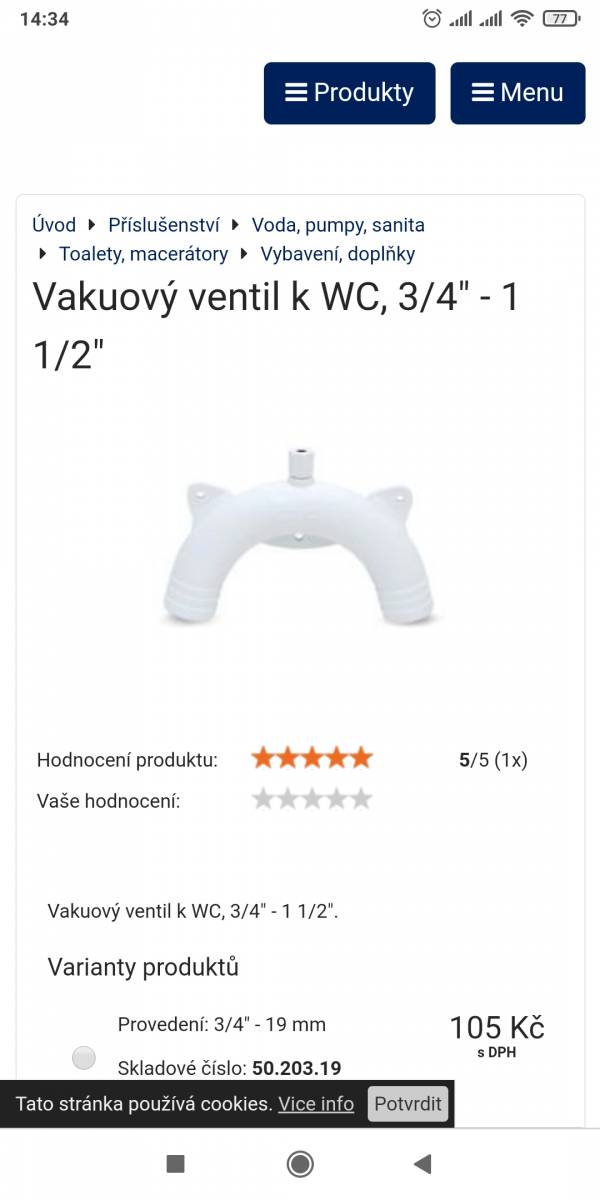Image resolution: width=600 pixels, height=1200 pixels.
Task: Open the Příslušenství breadcrumb
Action: pos(164,225)
